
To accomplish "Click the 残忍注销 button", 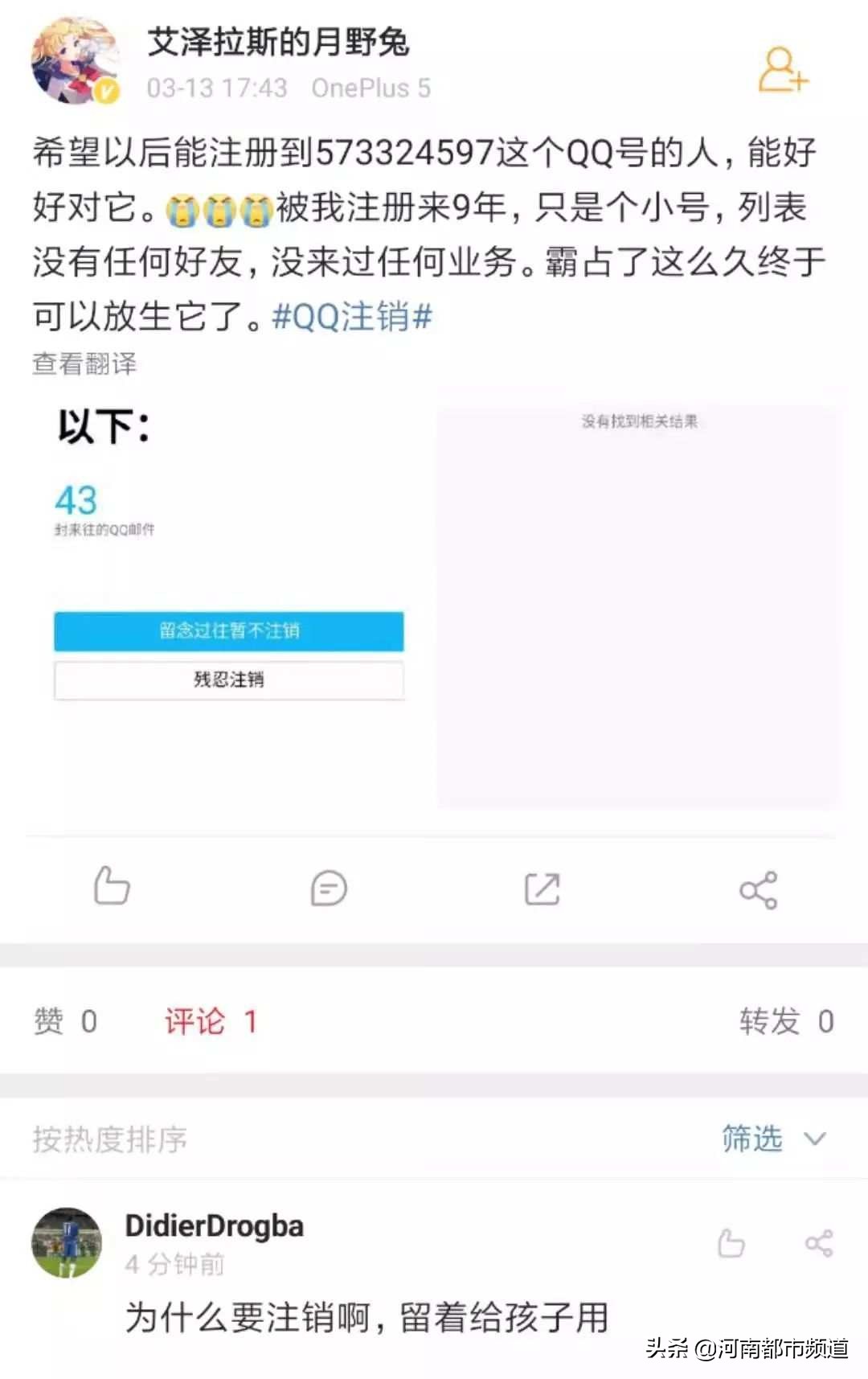I will click(x=230, y=679).
